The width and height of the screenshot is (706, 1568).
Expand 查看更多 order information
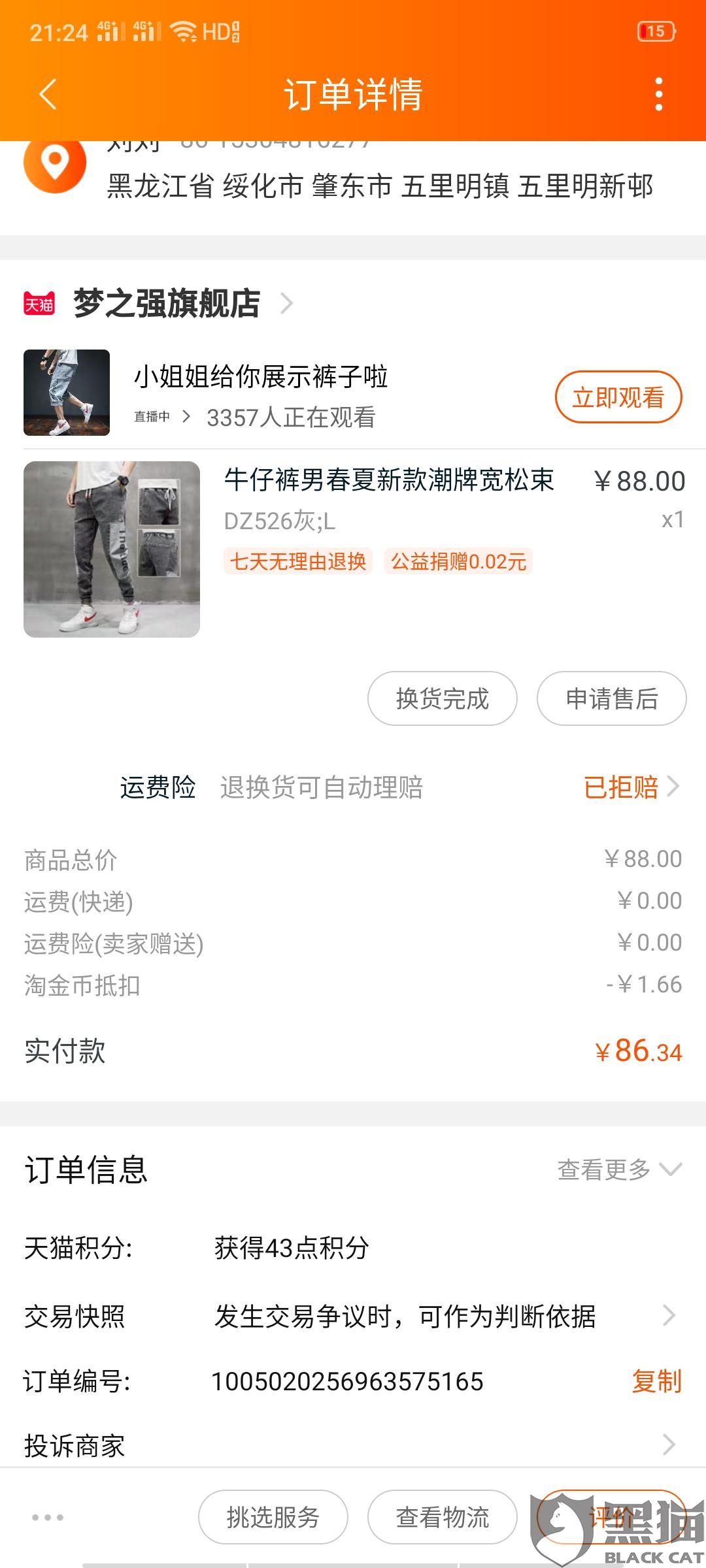[x=618, y=1169]
